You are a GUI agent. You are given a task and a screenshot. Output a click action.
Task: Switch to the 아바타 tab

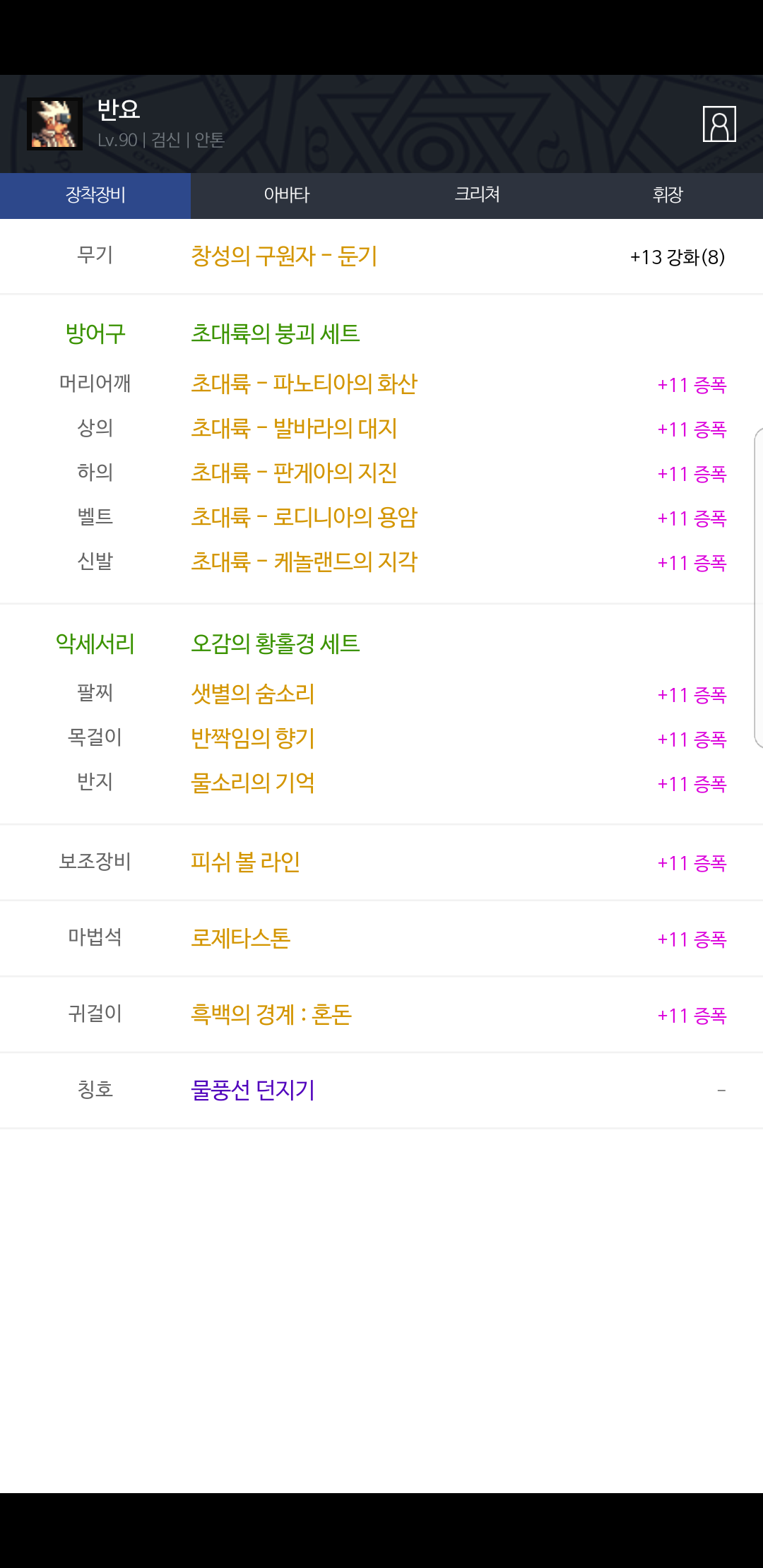click(286, 196)
